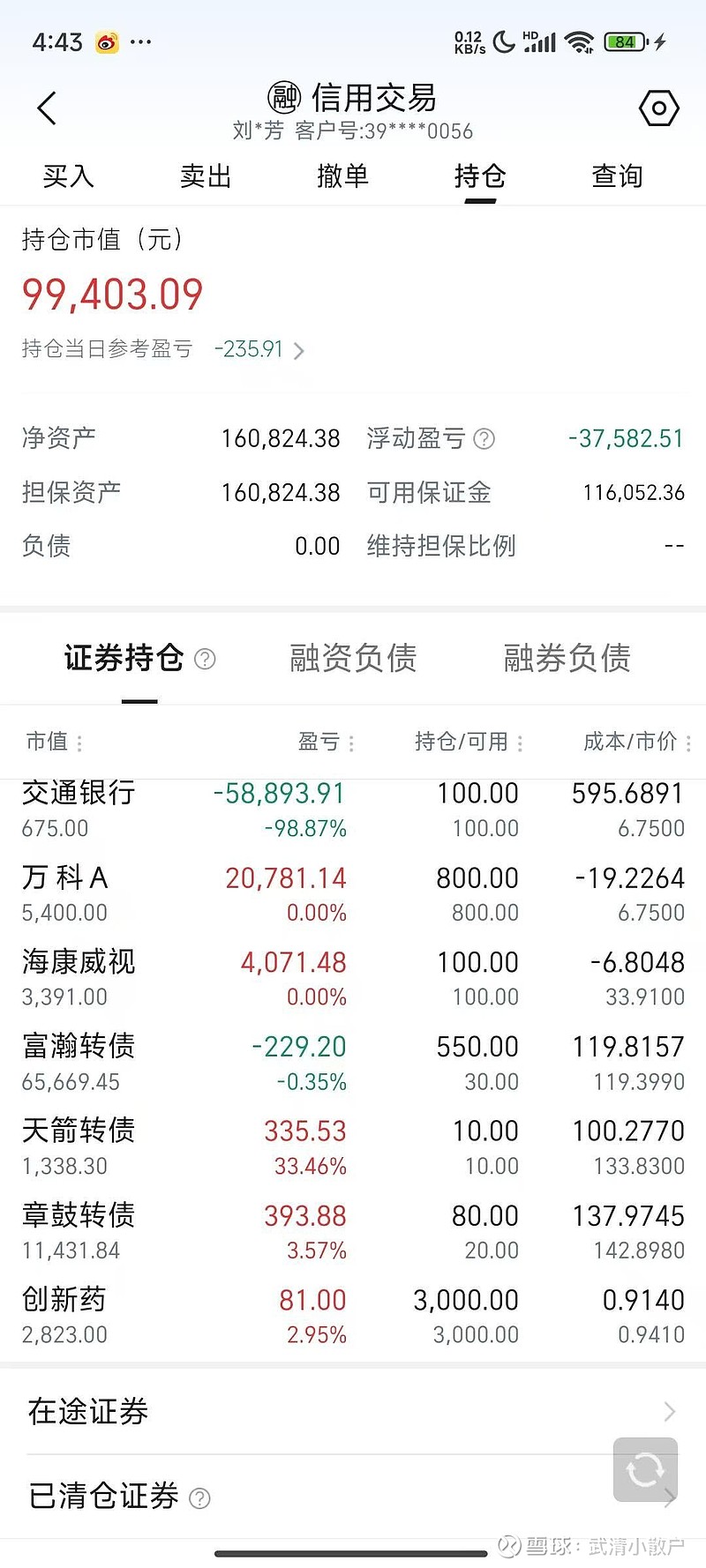Screen dimensions: 706x1568
Task: Sort holdings by 盈亏 column
Action: (x=326, y=742)
